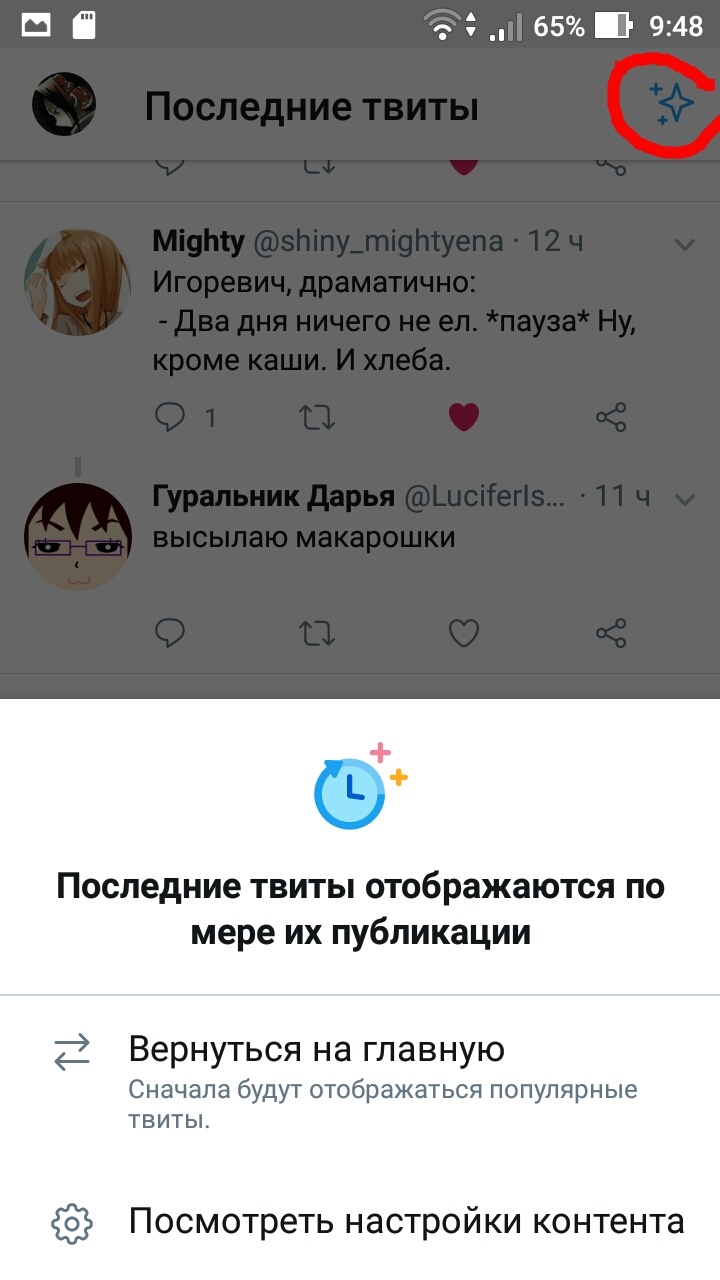Select Вернуться на главную option

(x=360, y=1076)
